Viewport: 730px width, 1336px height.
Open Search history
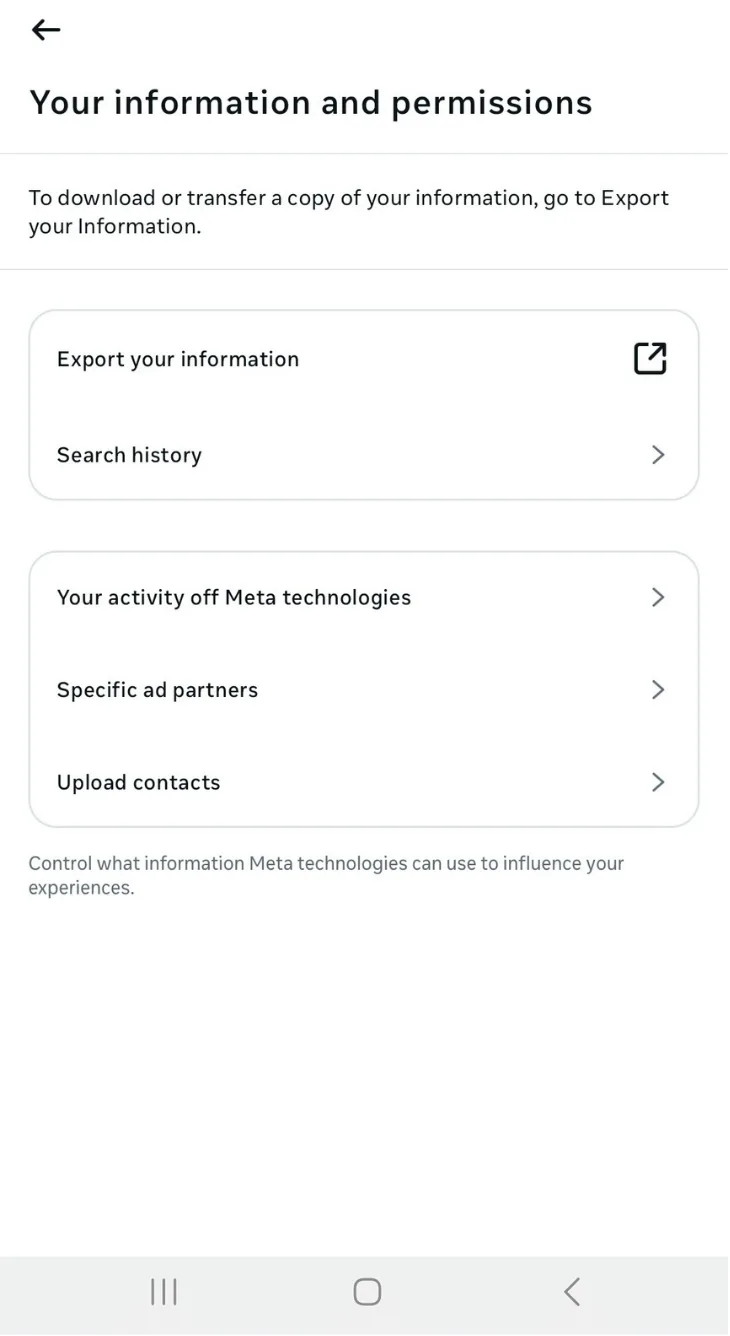[363, 455]
